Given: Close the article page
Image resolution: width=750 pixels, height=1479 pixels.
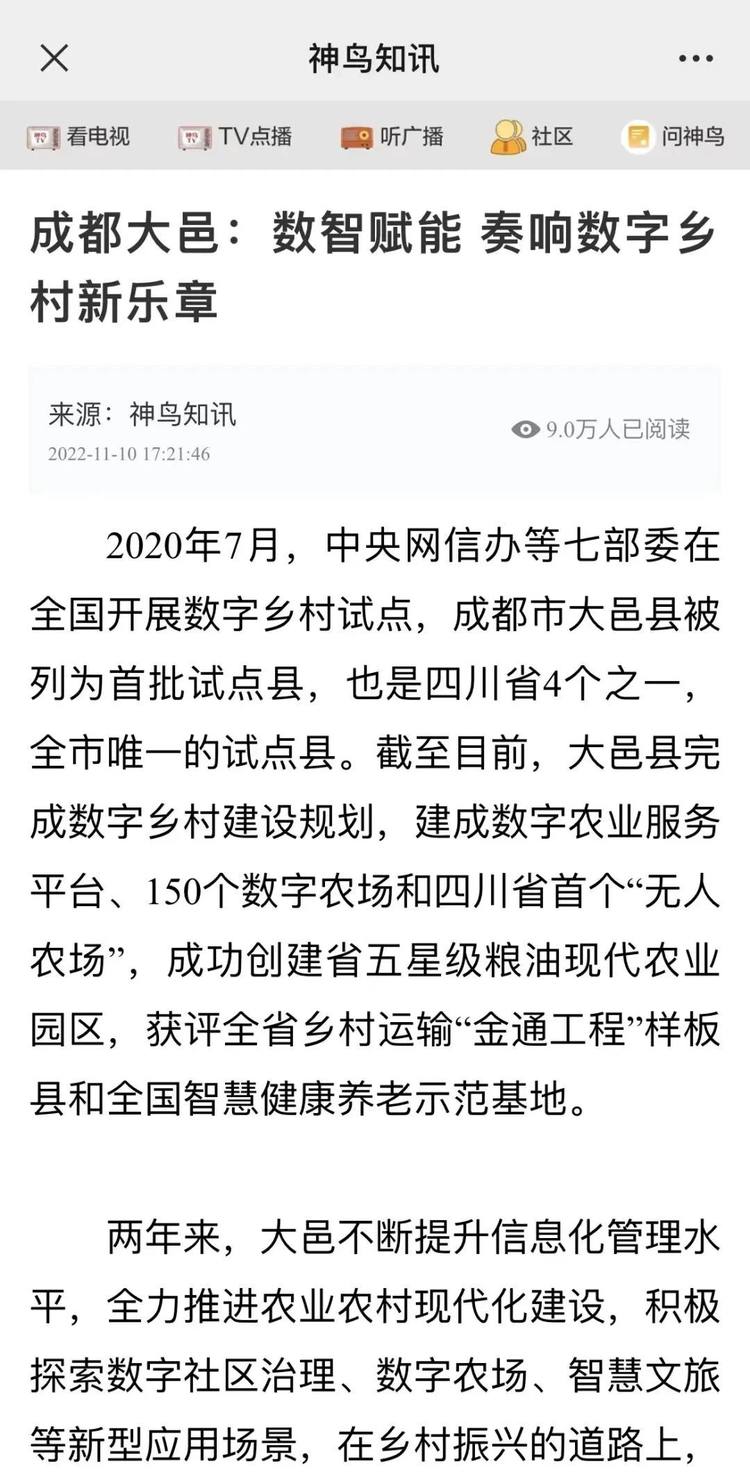Looking at the screenshot, I should point(54,59).
